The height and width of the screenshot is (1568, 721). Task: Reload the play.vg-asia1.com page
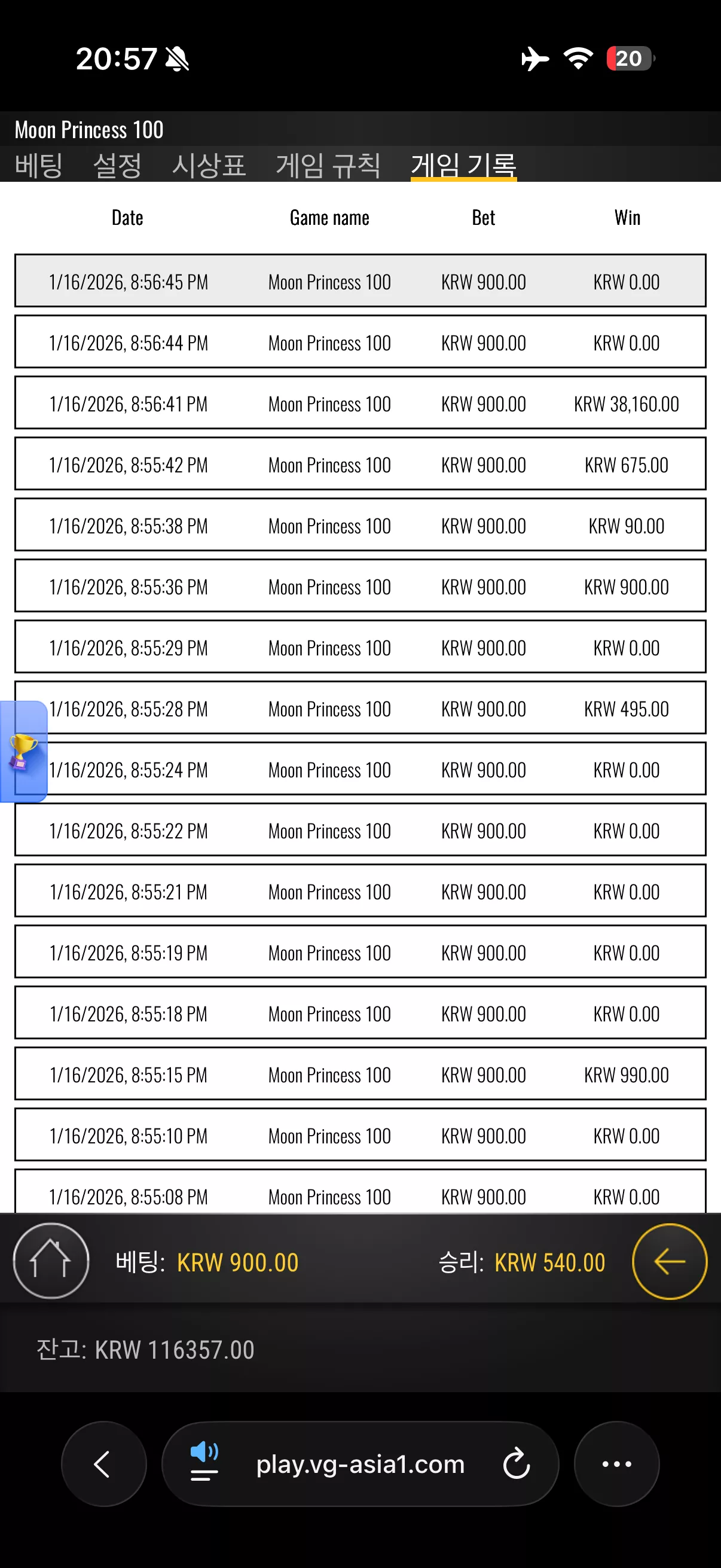pos(517,1463)
